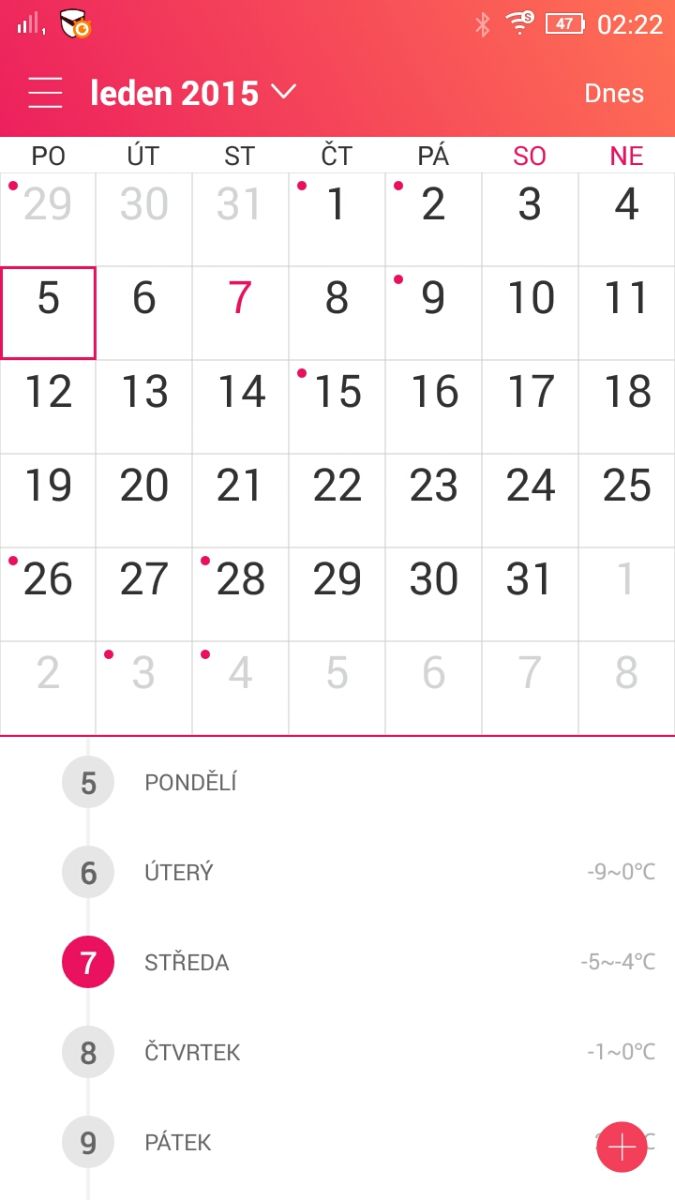
Task: Select day 20 in the calendar
Action: click(x=144, y=487)
